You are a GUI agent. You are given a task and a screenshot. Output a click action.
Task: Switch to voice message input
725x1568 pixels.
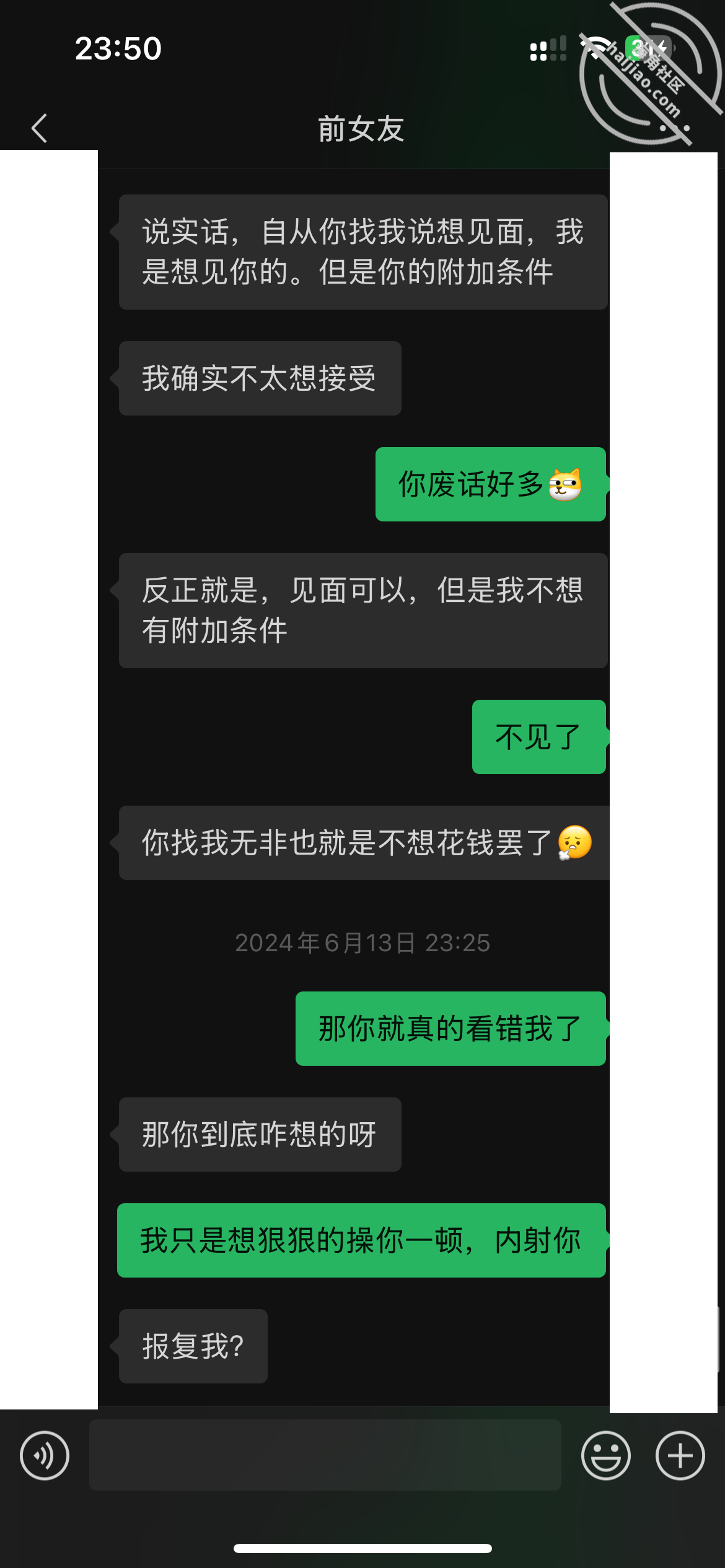point(45,1455)
